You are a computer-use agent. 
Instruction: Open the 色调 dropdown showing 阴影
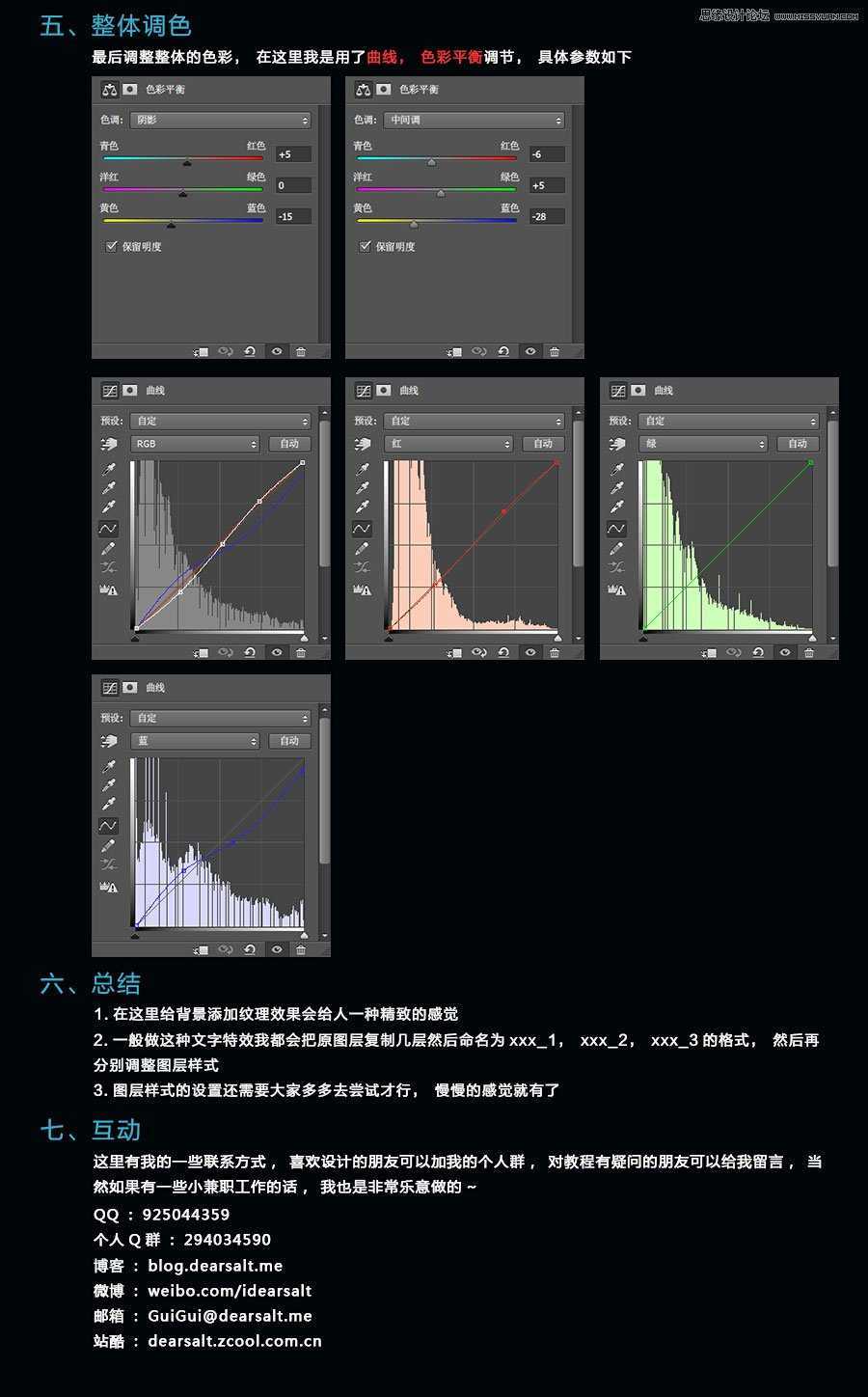pos(220,120)
